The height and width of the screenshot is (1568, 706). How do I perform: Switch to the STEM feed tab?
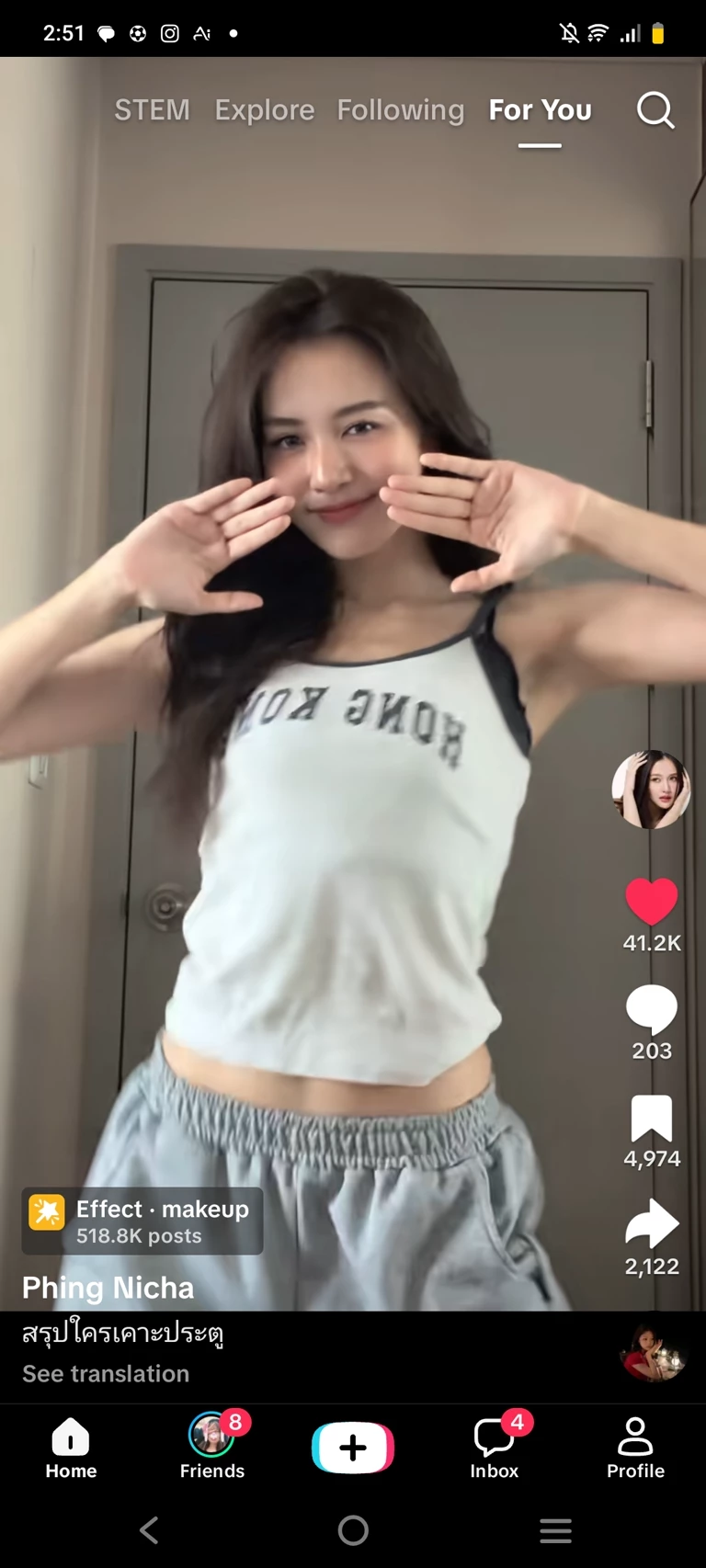coord(152,110)
